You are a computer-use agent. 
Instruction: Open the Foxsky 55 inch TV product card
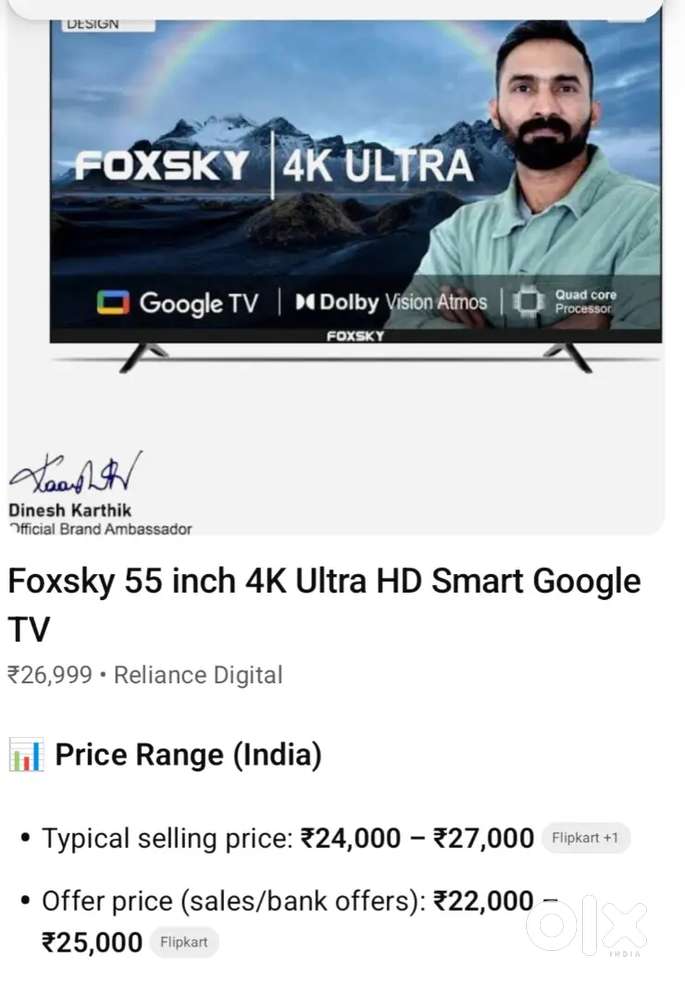tap(324, 604)
